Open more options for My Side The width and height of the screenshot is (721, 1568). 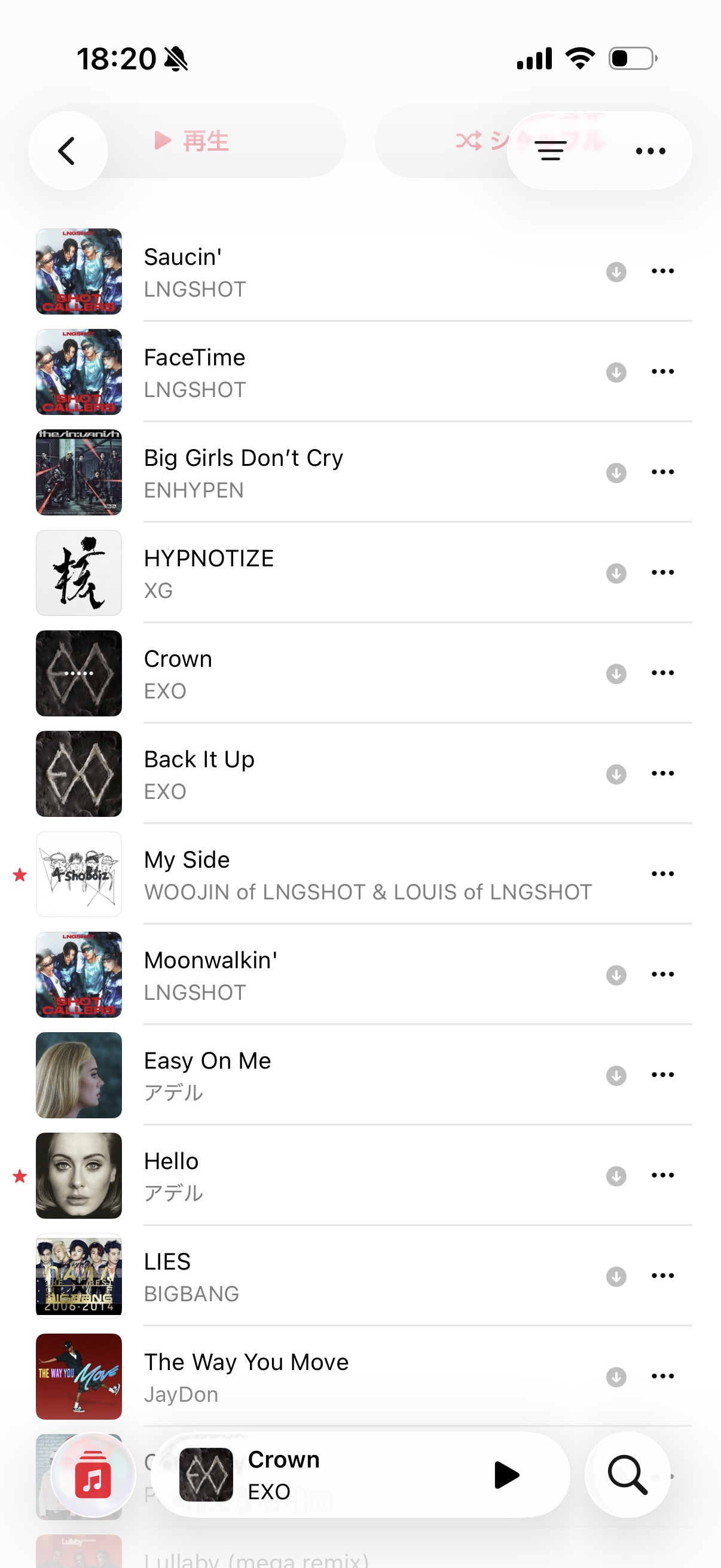(662, 874)
